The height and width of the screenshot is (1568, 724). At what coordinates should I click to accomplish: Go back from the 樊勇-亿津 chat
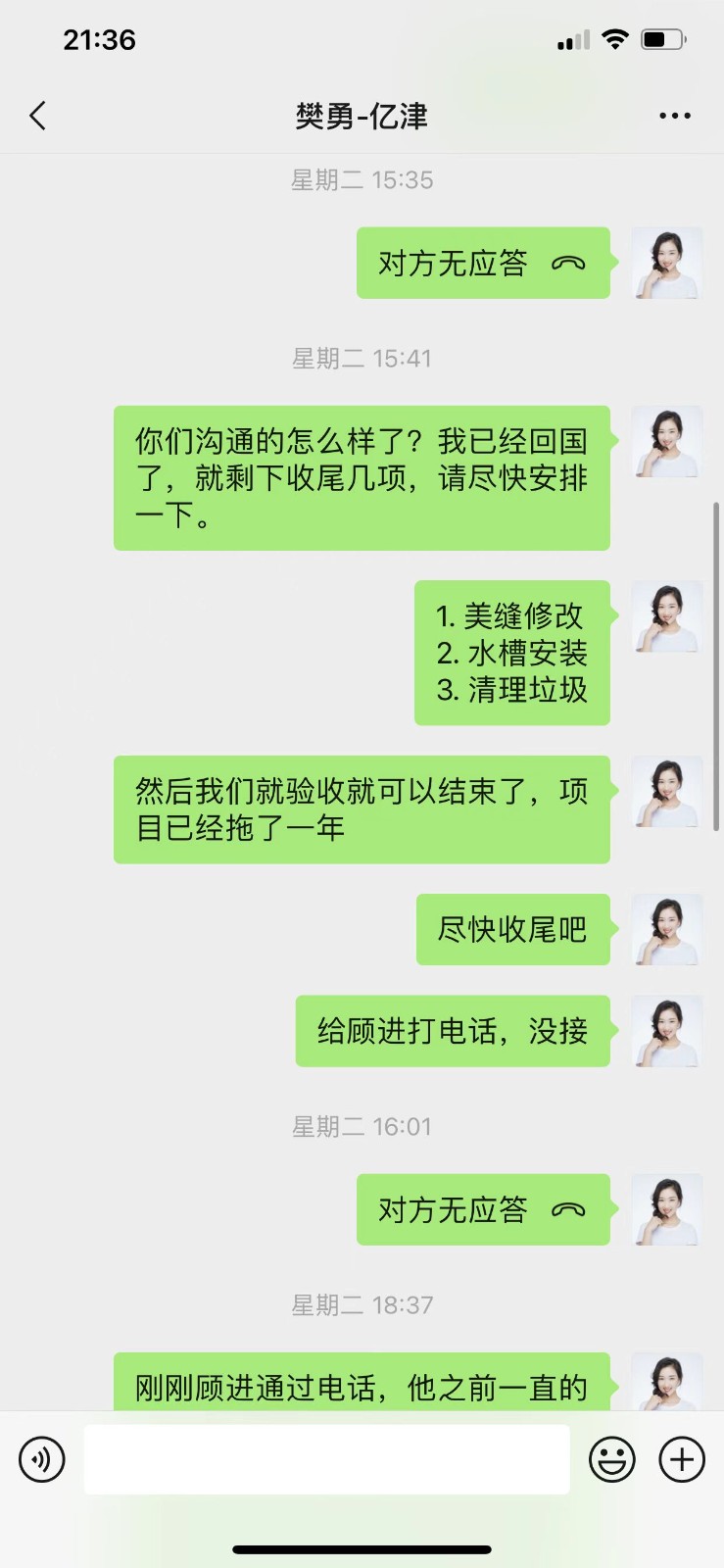[x=38, y=116]
